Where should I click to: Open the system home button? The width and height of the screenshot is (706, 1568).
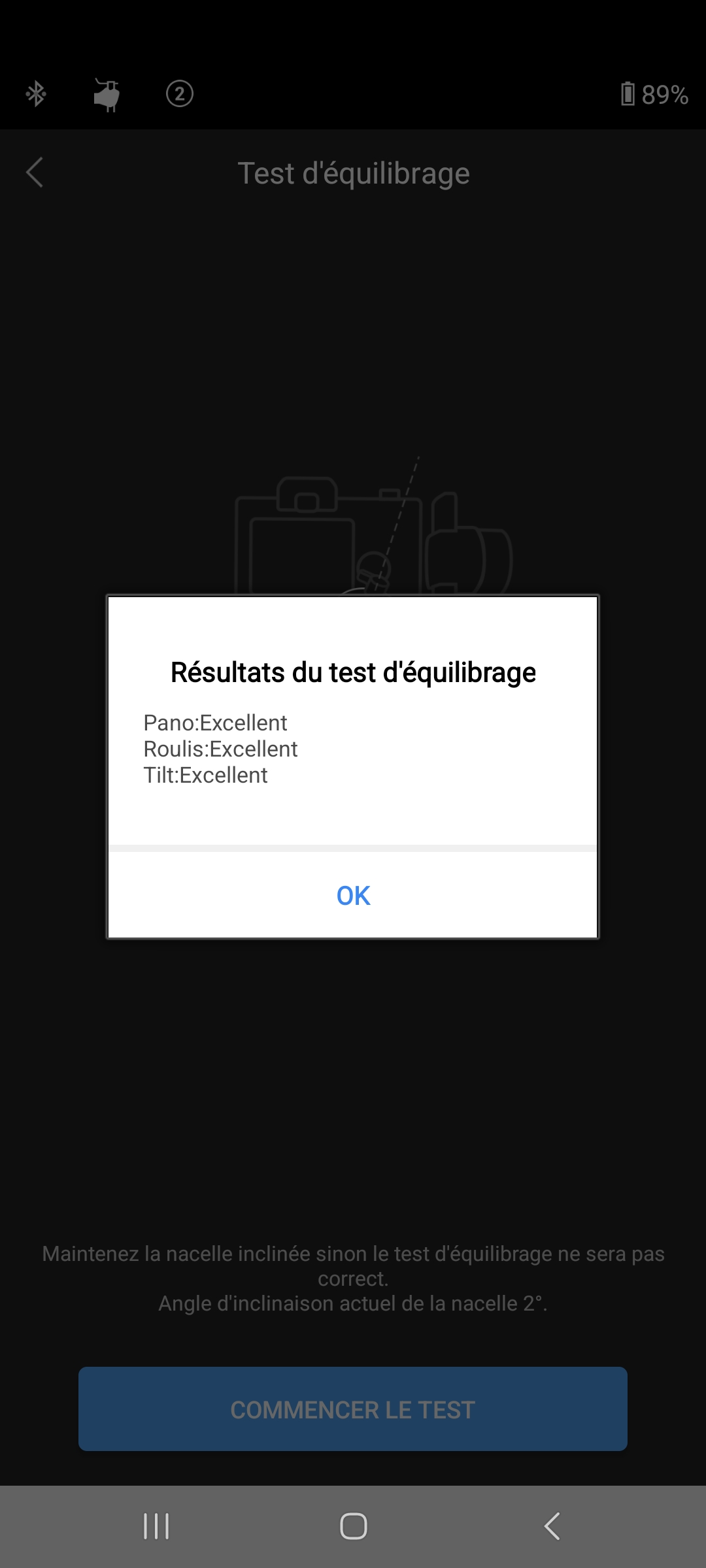point(353,1526)
